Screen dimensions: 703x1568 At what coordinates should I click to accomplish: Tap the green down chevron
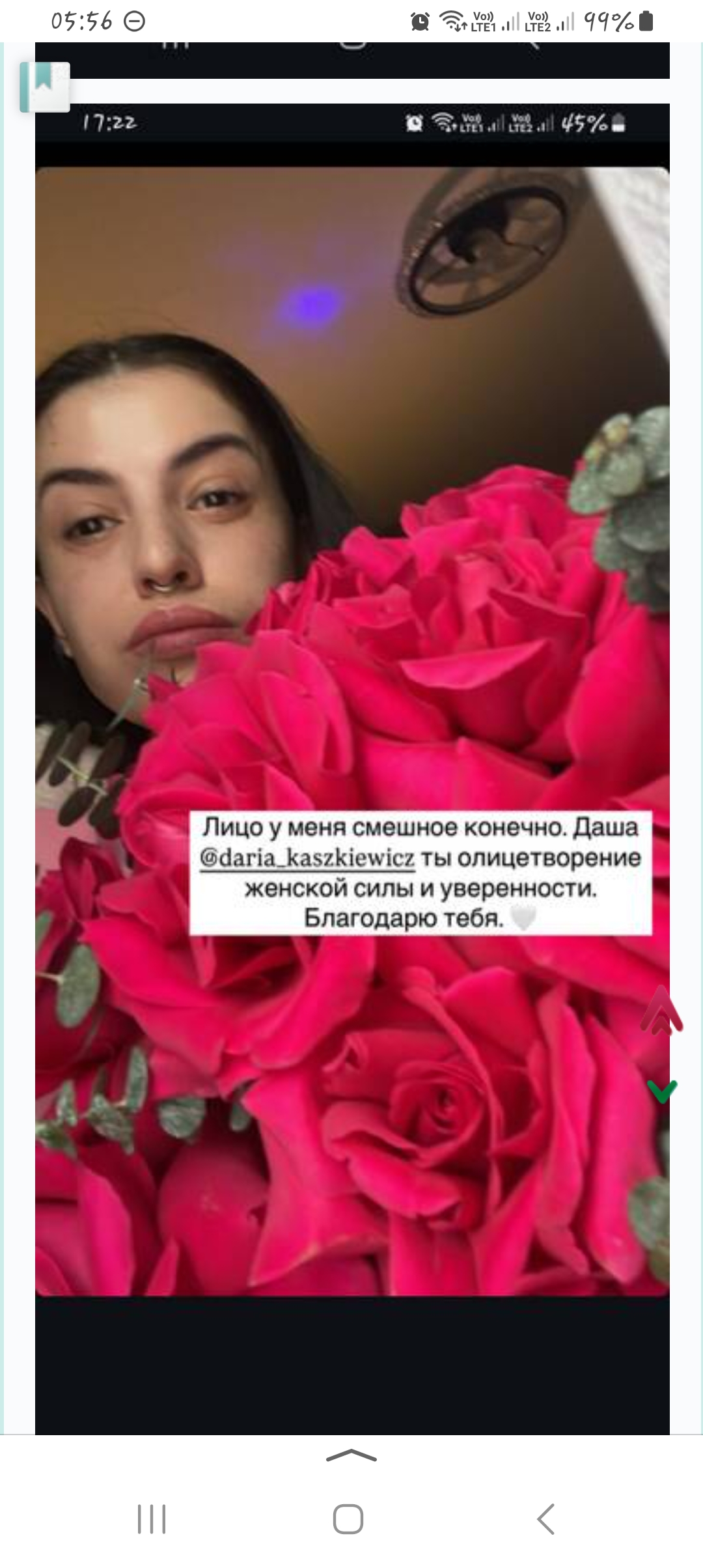click(x=662, y=1091)
